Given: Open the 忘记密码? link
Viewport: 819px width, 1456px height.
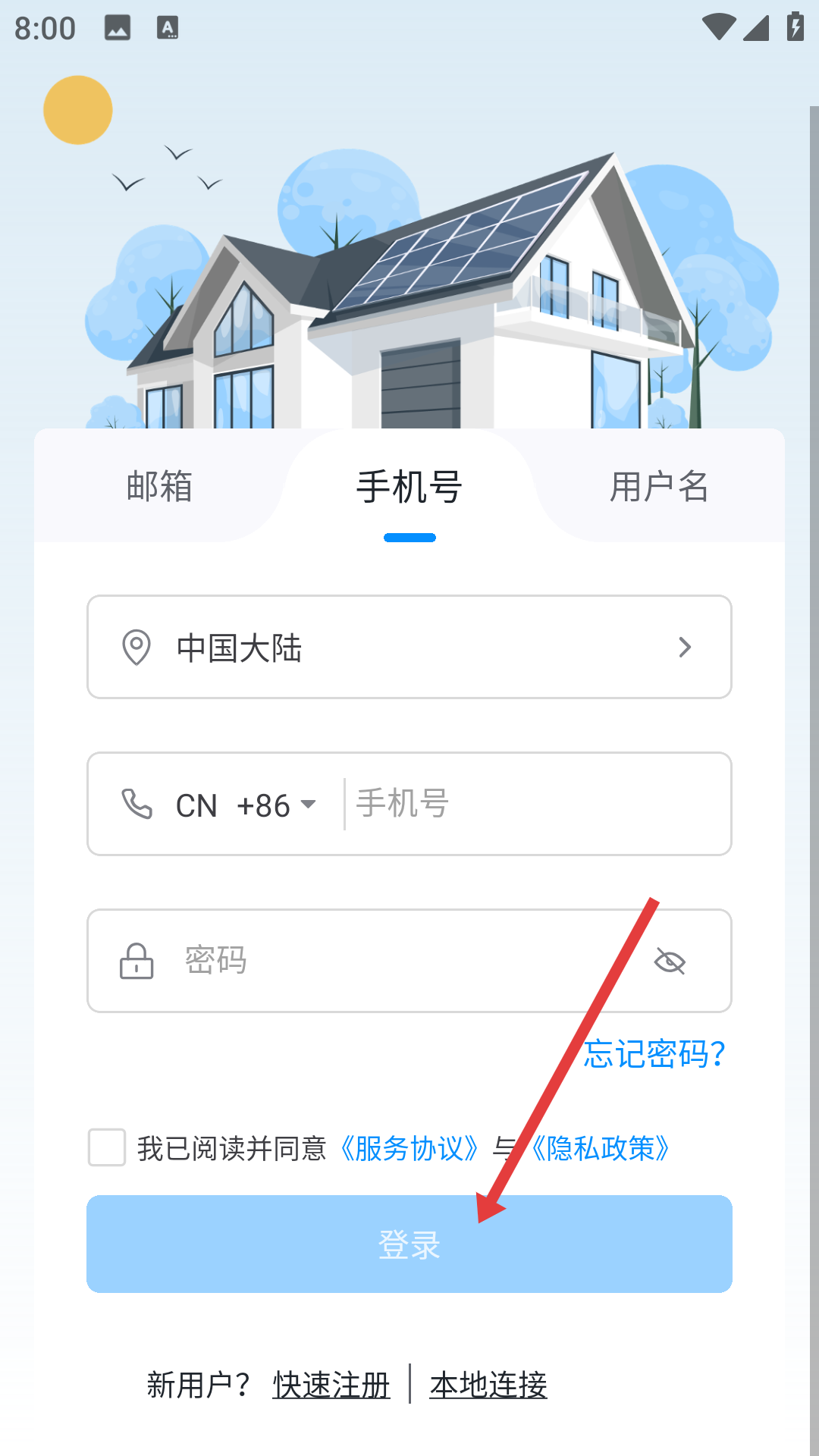Looking at the screenshot, I should [x=654, y=1053].
